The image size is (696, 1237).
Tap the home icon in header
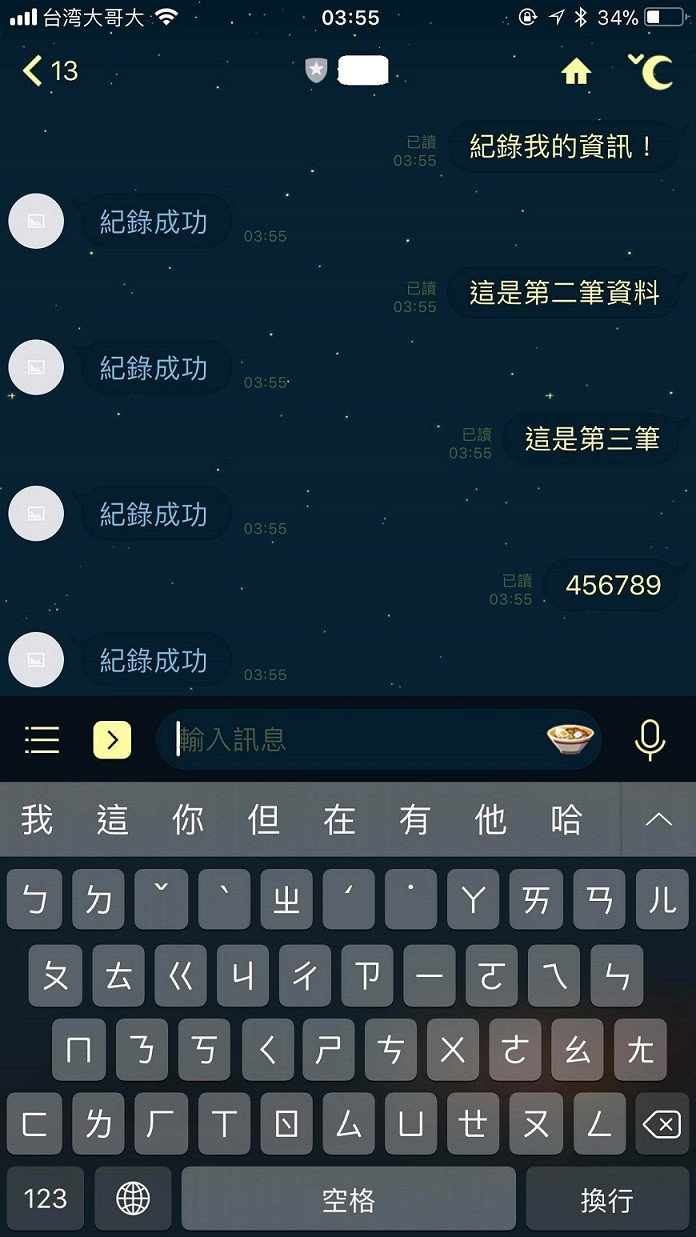576,72
